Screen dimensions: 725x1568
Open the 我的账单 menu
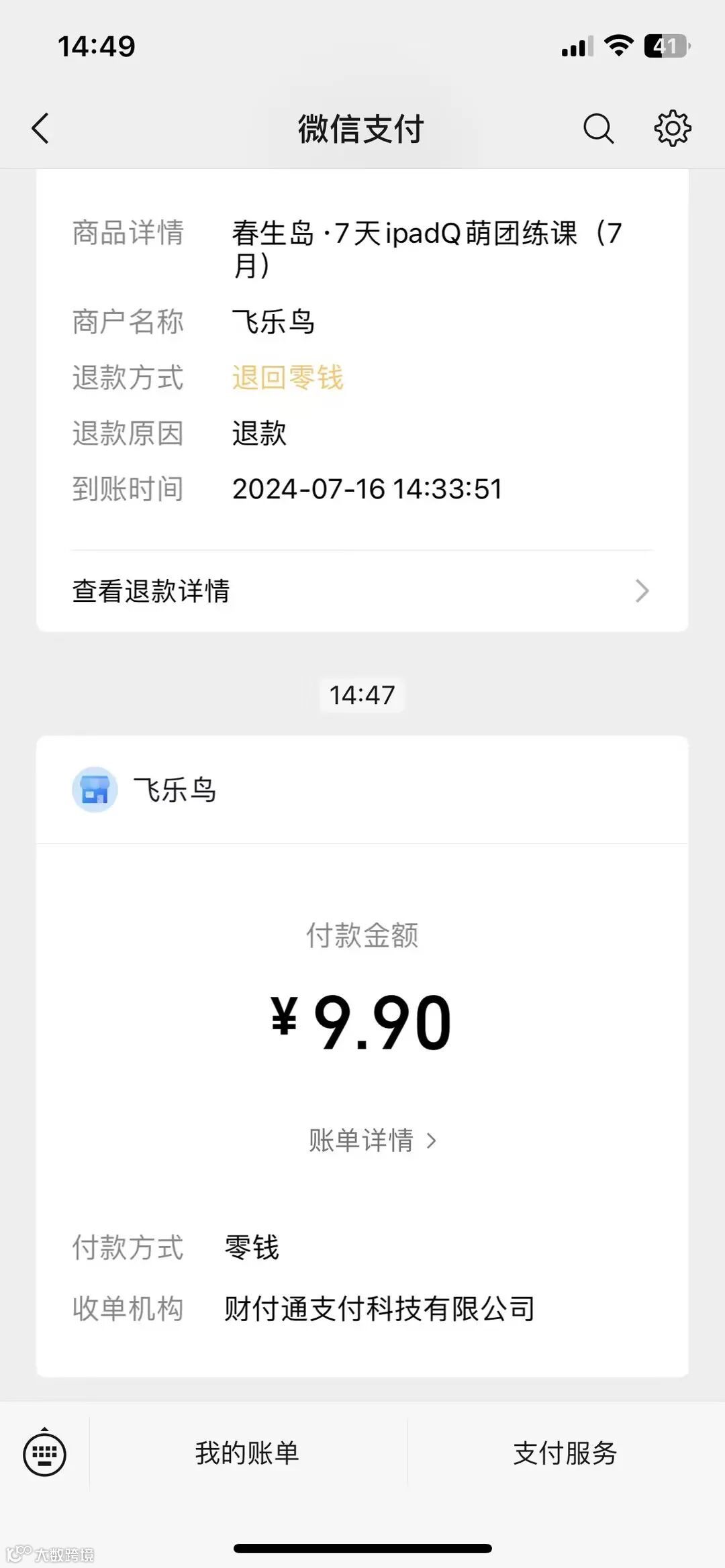(247, 1453)
